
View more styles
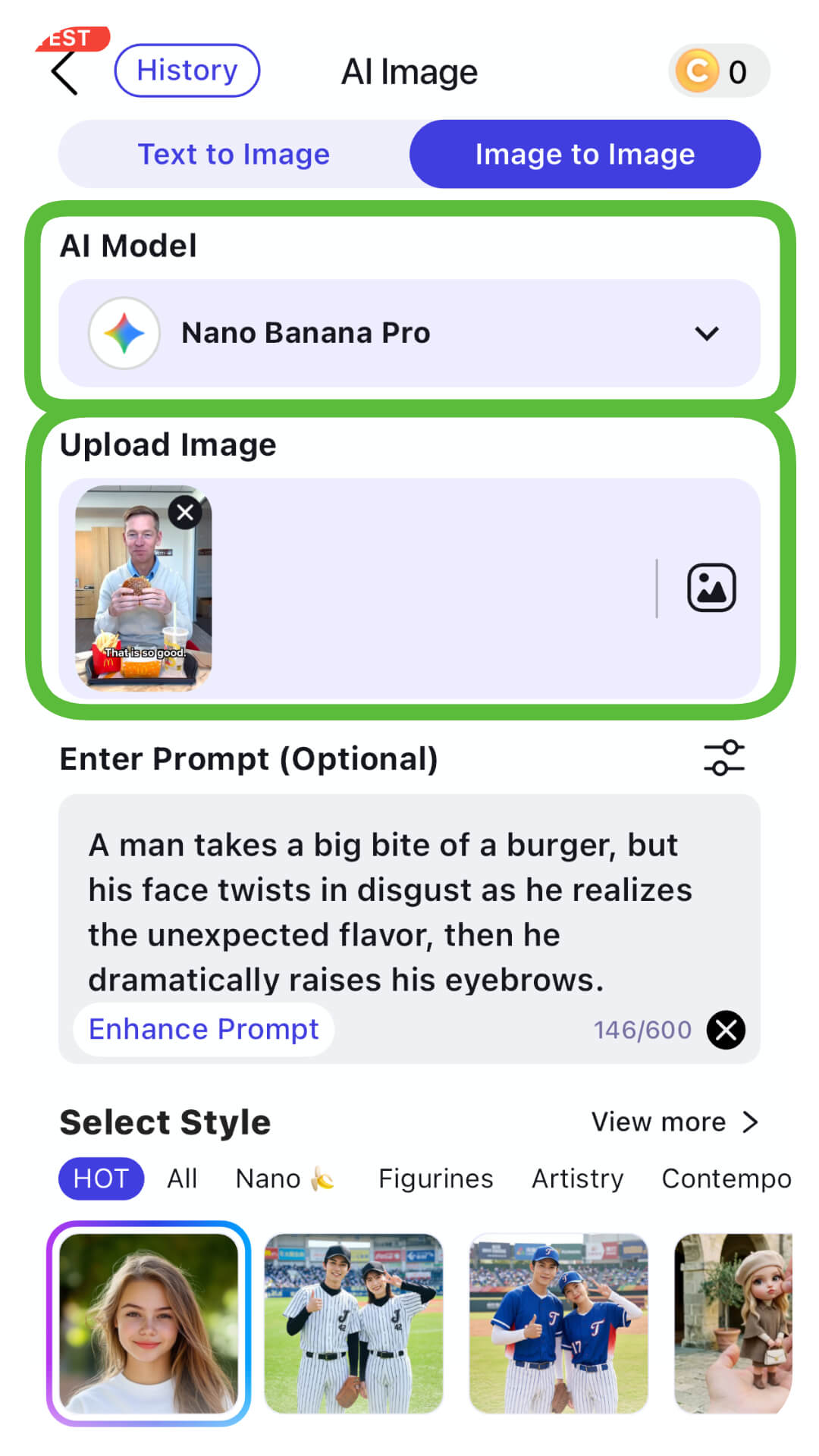(x=673, y=1122)
